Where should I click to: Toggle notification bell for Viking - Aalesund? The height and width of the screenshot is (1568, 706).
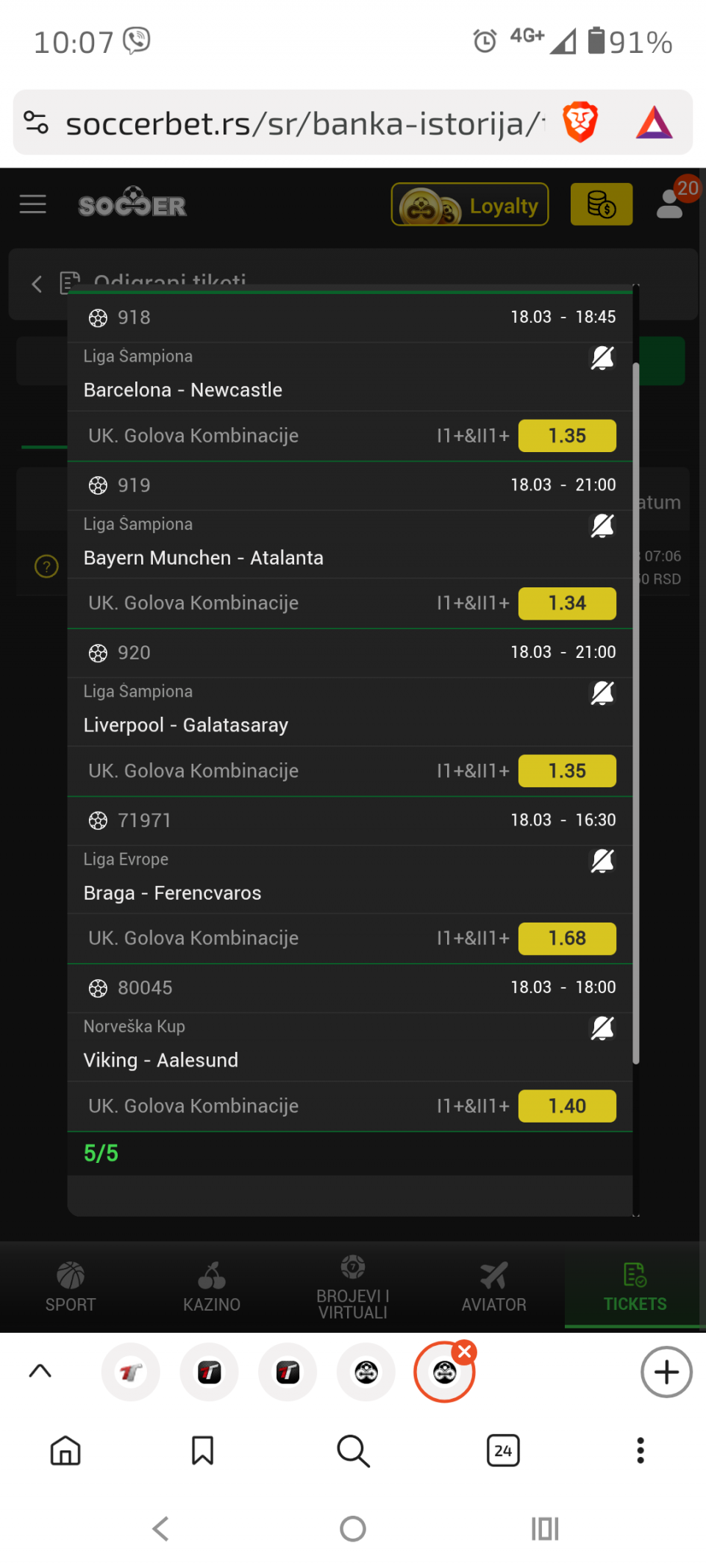point(602,1028)
